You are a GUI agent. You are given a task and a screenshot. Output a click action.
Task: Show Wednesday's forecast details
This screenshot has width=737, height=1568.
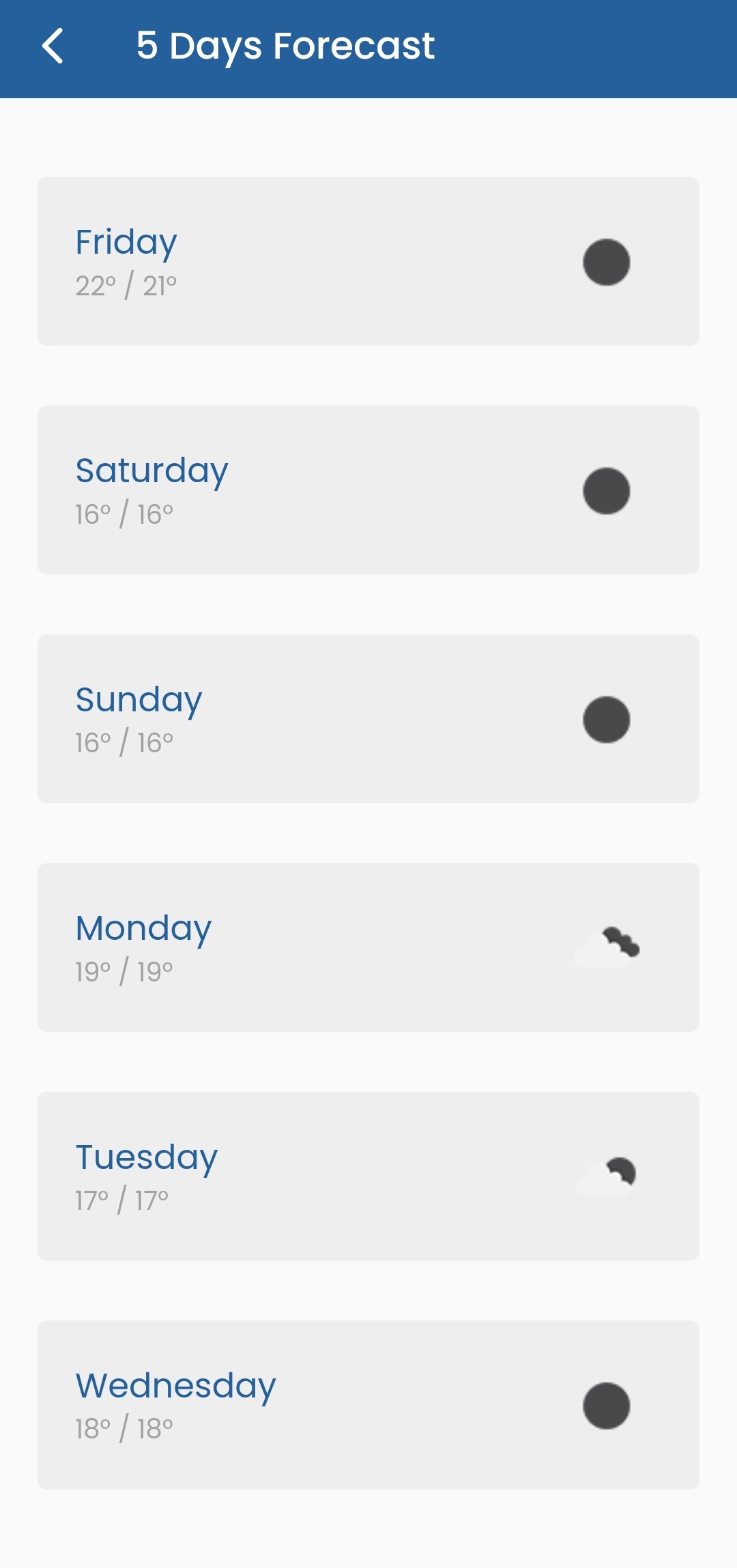click(x=369, y=1404)
